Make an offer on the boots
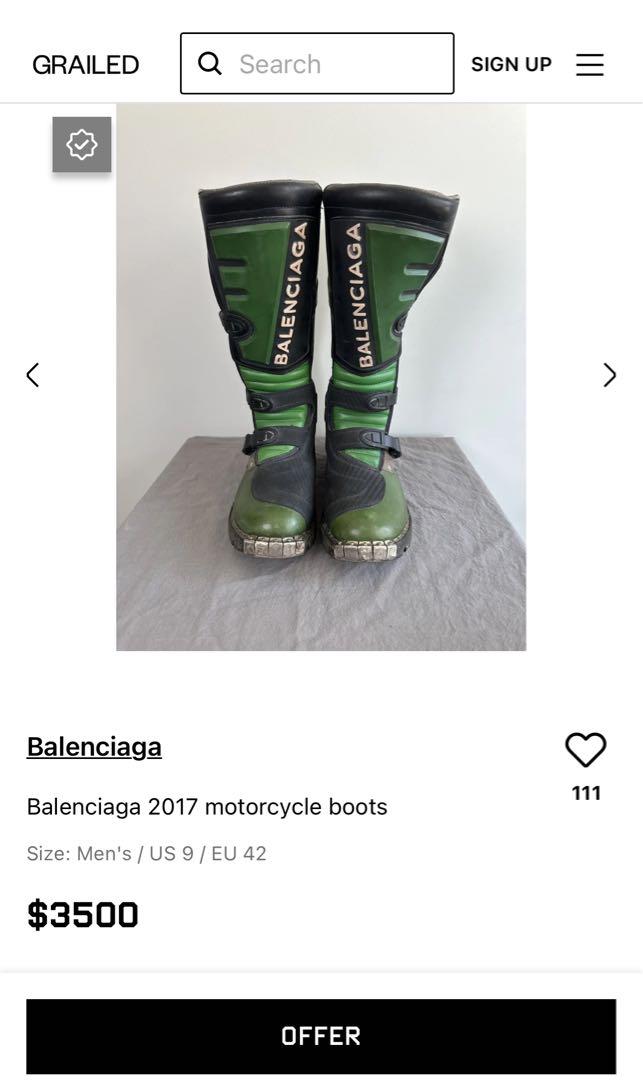This screenshot has height=1080, width=643. (321, 1036)
